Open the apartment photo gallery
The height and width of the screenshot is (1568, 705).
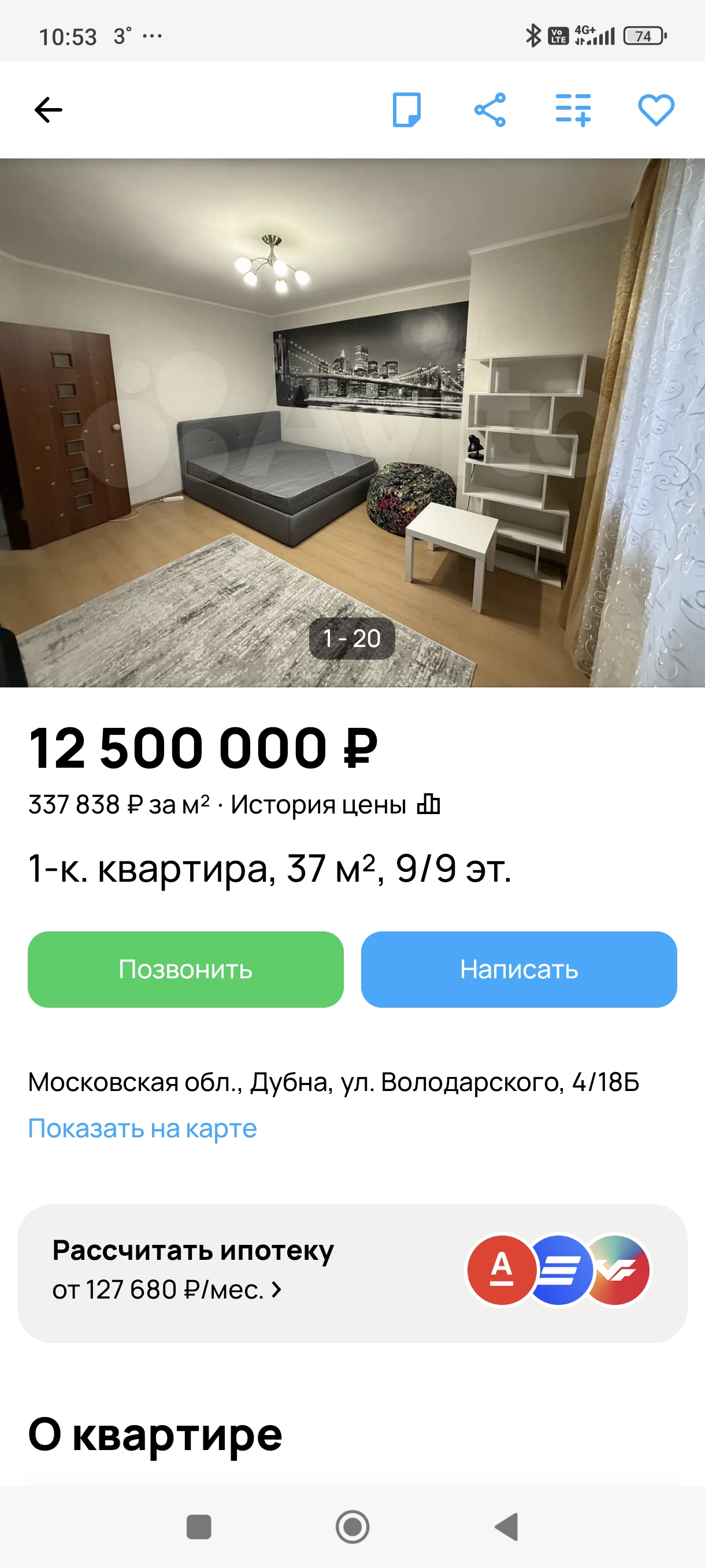352,423
